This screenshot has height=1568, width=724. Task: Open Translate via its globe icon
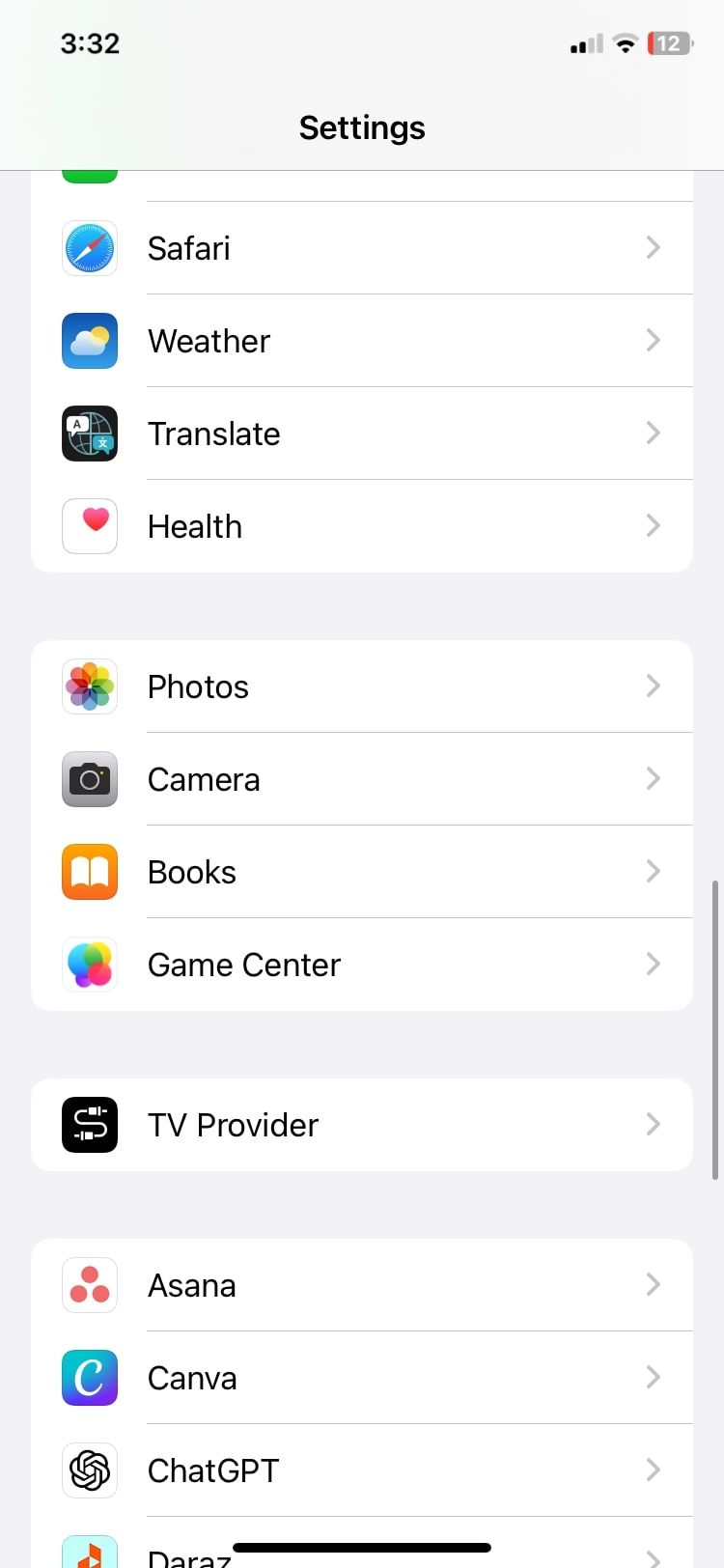pos(89,434)
